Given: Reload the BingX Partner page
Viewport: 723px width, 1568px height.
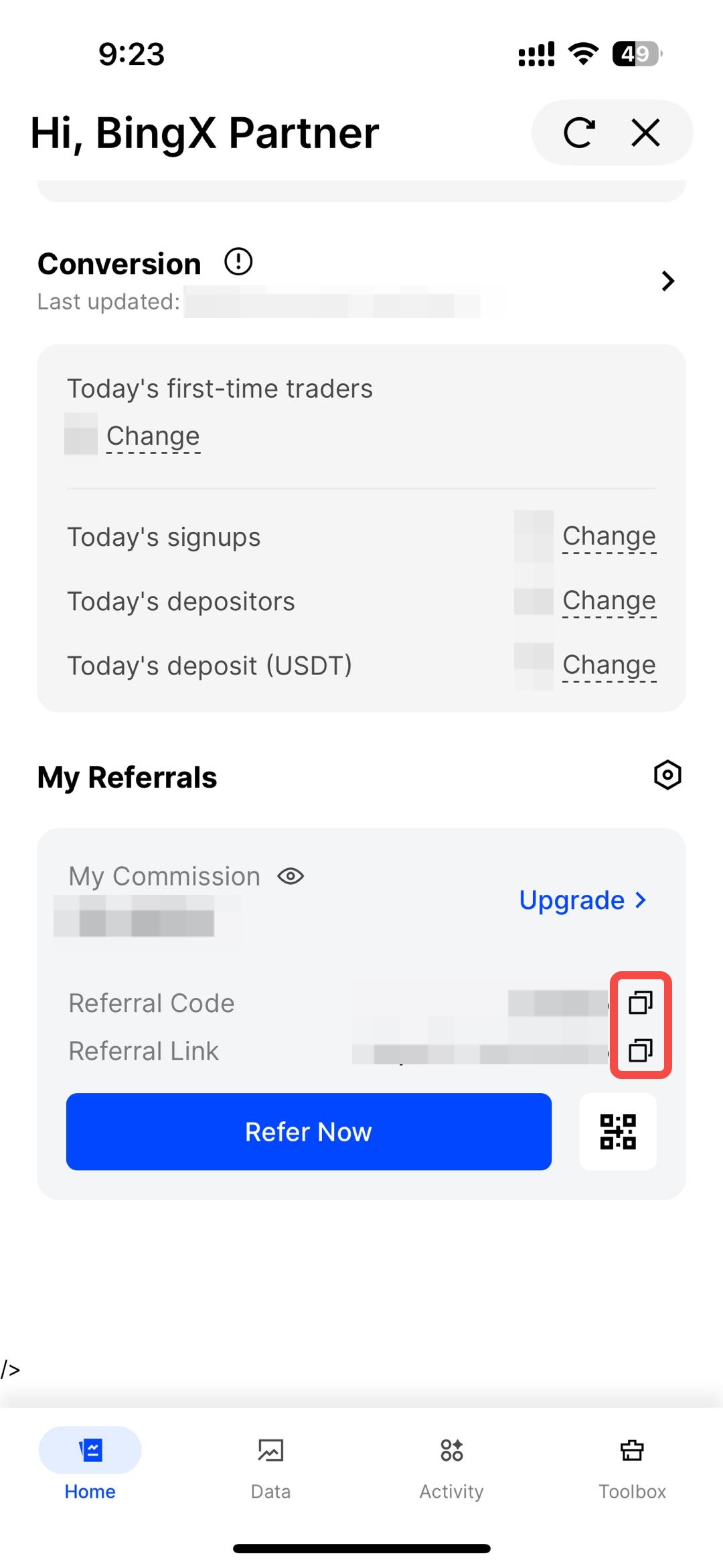Looking at the screenshot, I should [579, 133].
